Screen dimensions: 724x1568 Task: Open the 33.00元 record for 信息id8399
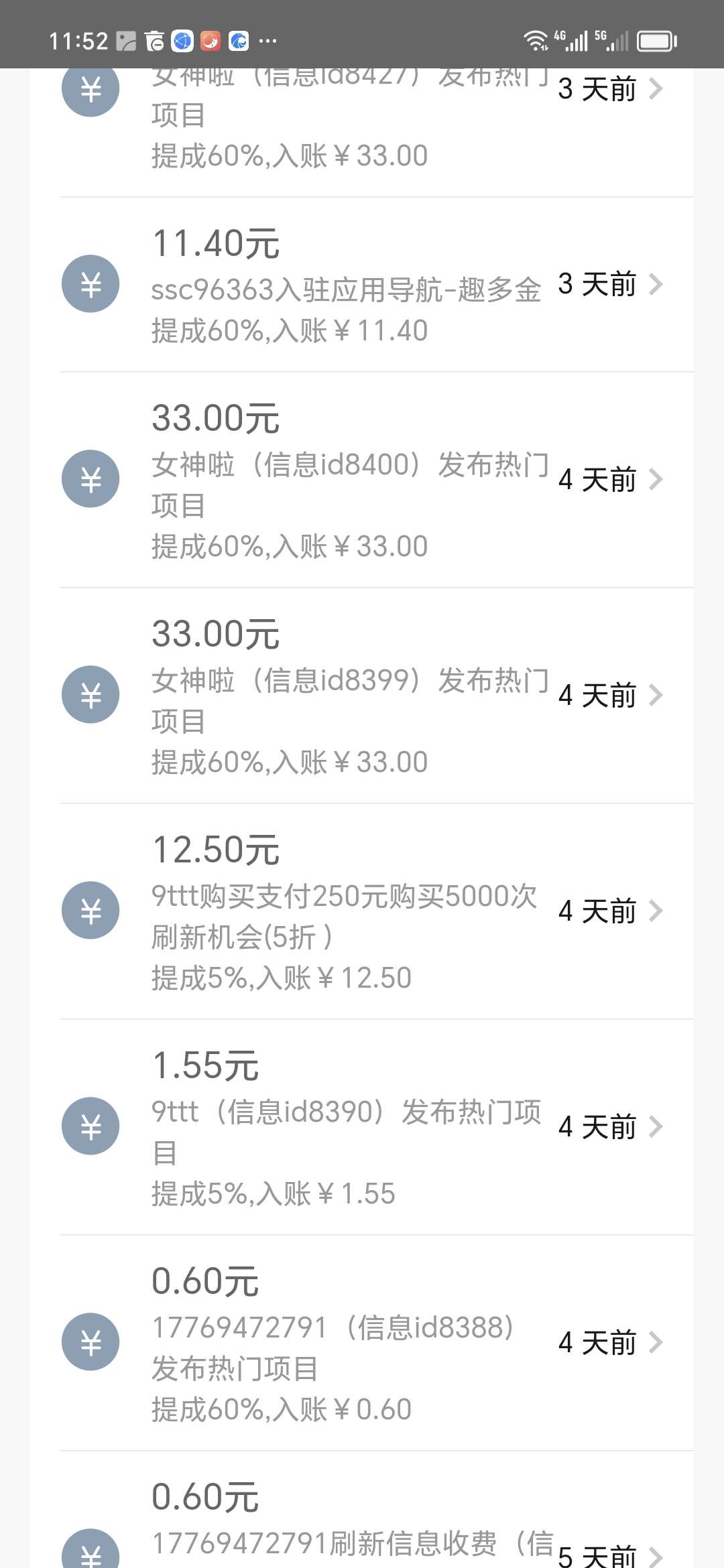coord(362,696)
